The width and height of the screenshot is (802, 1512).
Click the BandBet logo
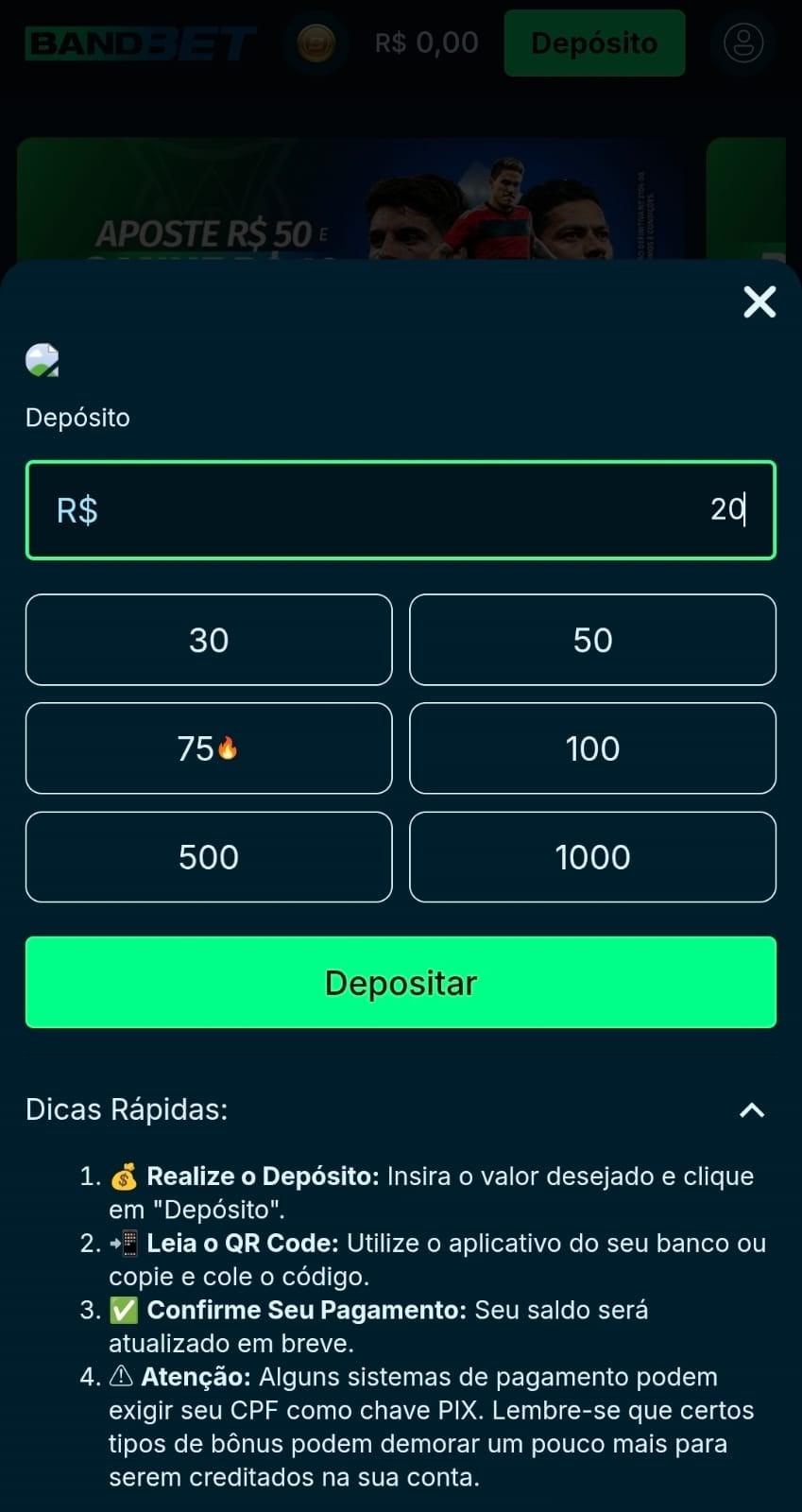137,43
